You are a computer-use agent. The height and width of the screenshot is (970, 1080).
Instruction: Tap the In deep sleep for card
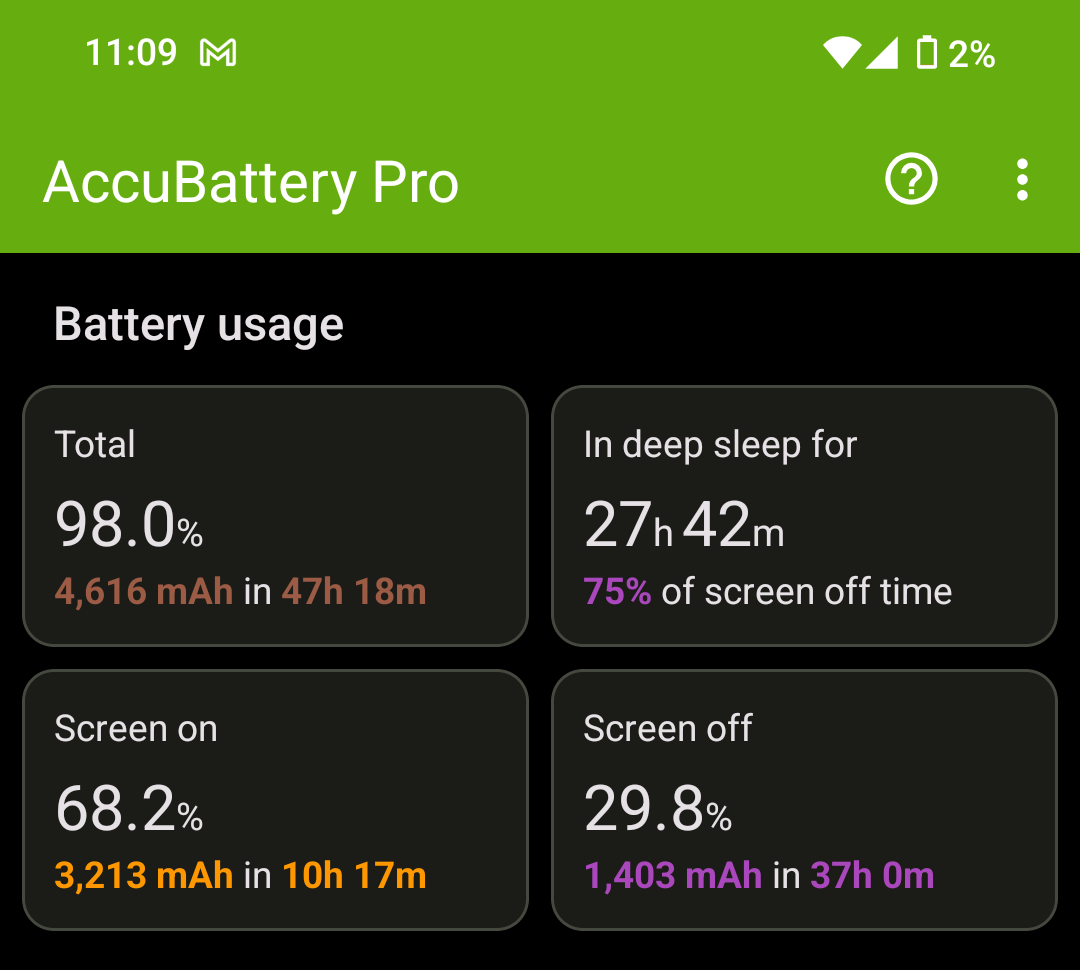point(804,516)
